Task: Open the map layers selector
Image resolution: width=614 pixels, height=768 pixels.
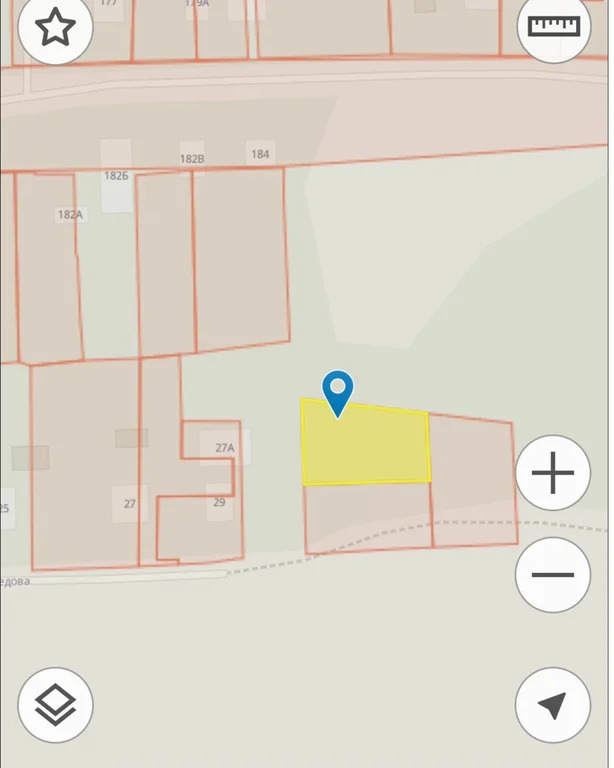Action: click(55, 705)
